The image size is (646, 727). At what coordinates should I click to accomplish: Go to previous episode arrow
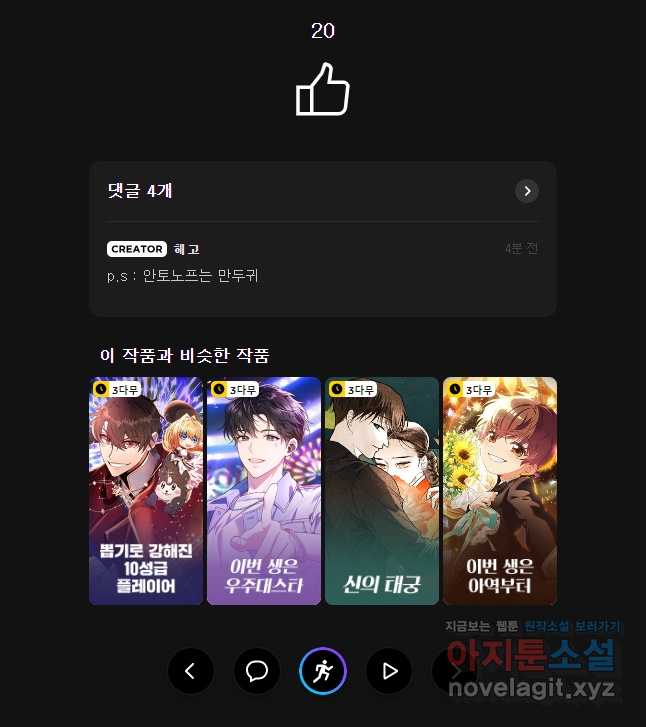point(191,671)
